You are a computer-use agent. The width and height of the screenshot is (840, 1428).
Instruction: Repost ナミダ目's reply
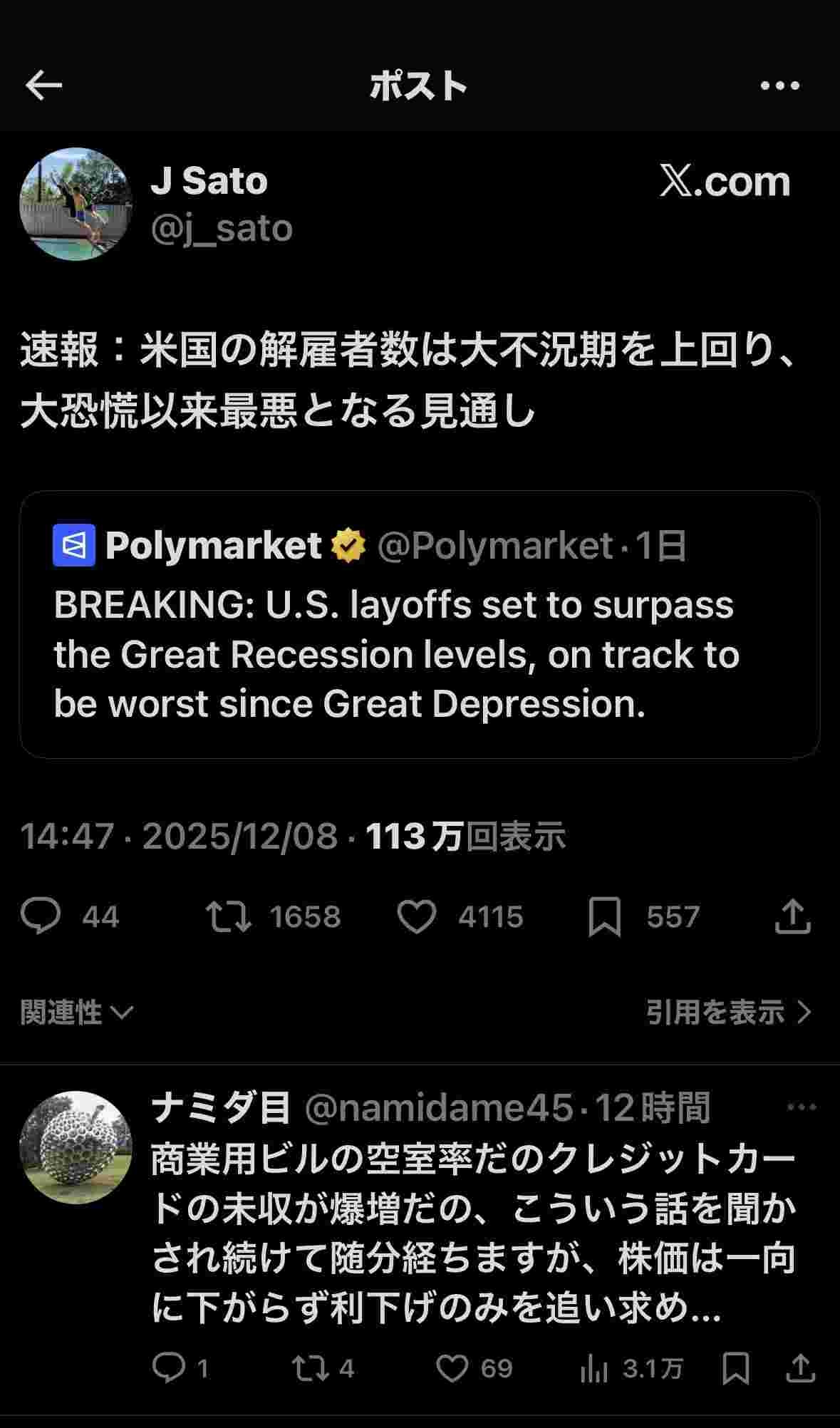310,1368
